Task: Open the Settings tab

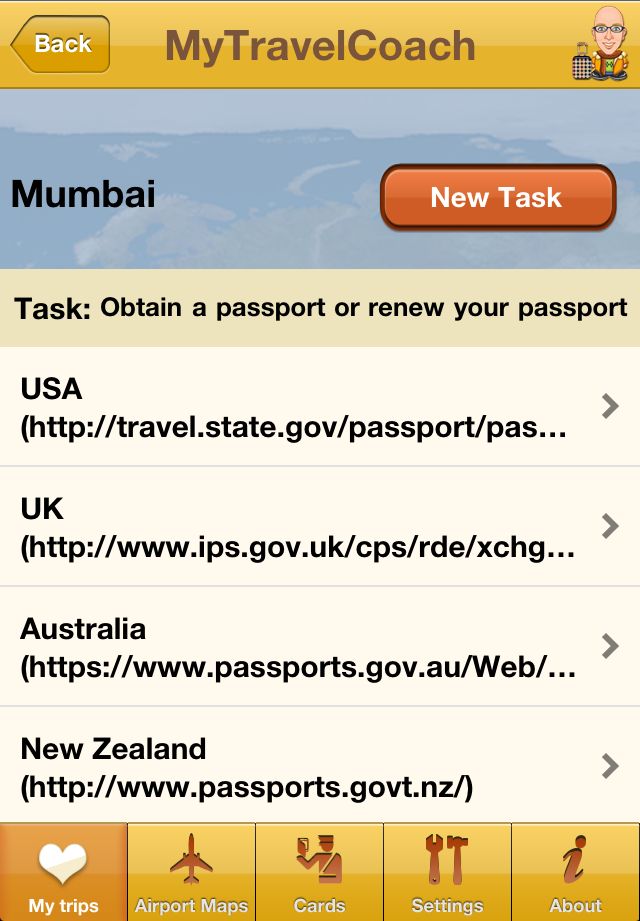Action: (447, 872)
